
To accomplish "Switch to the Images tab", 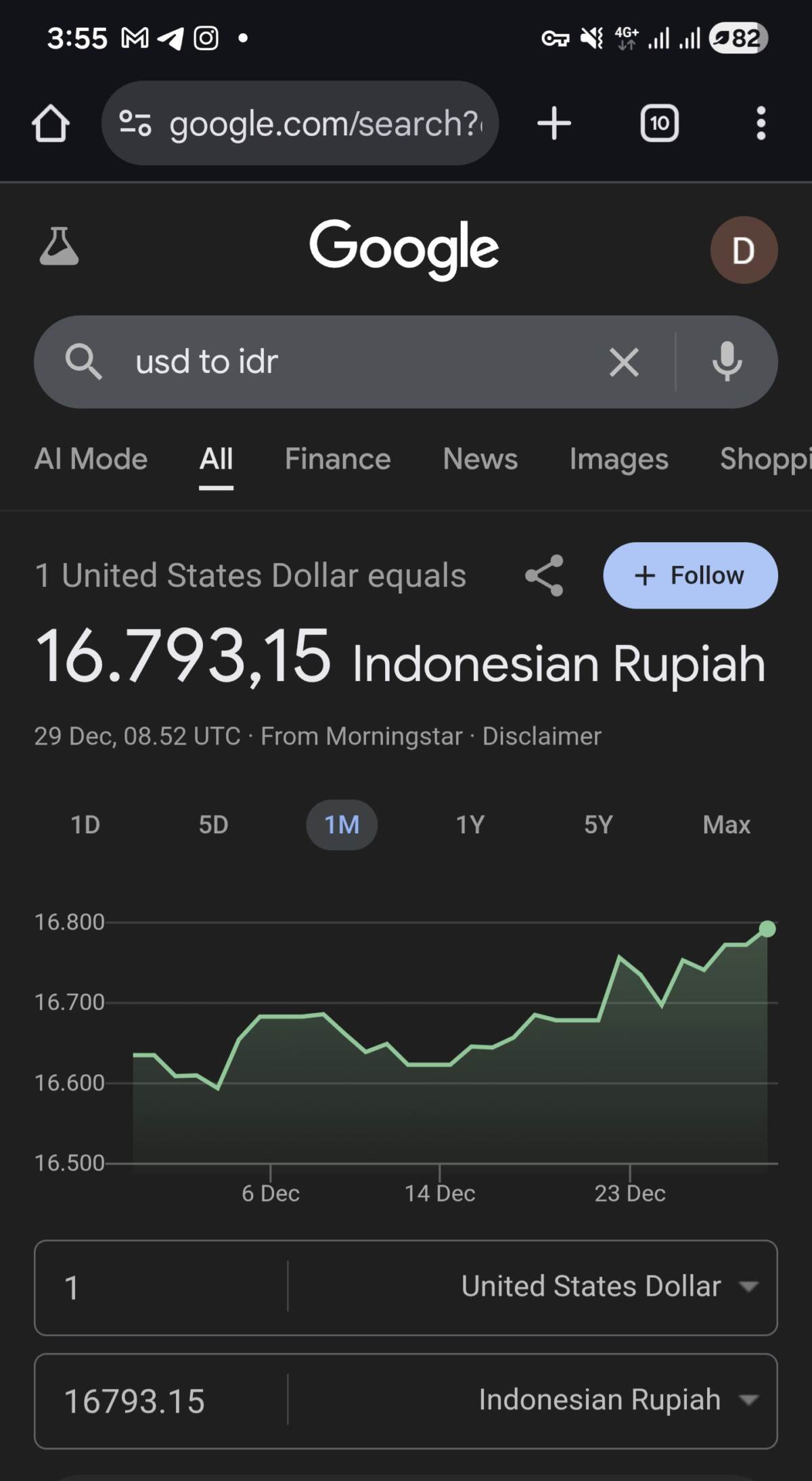I will click(x=618, y=459).
